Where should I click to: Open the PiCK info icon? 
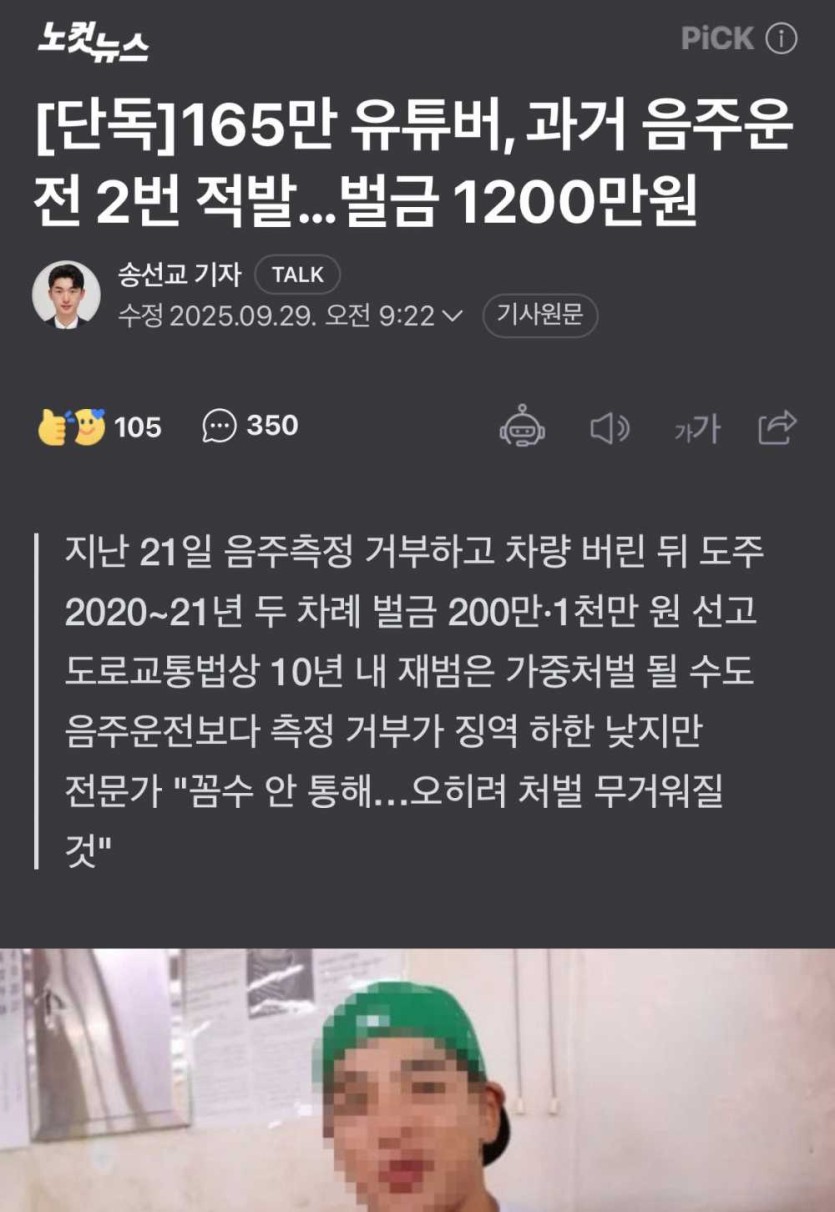pos(781,39)
